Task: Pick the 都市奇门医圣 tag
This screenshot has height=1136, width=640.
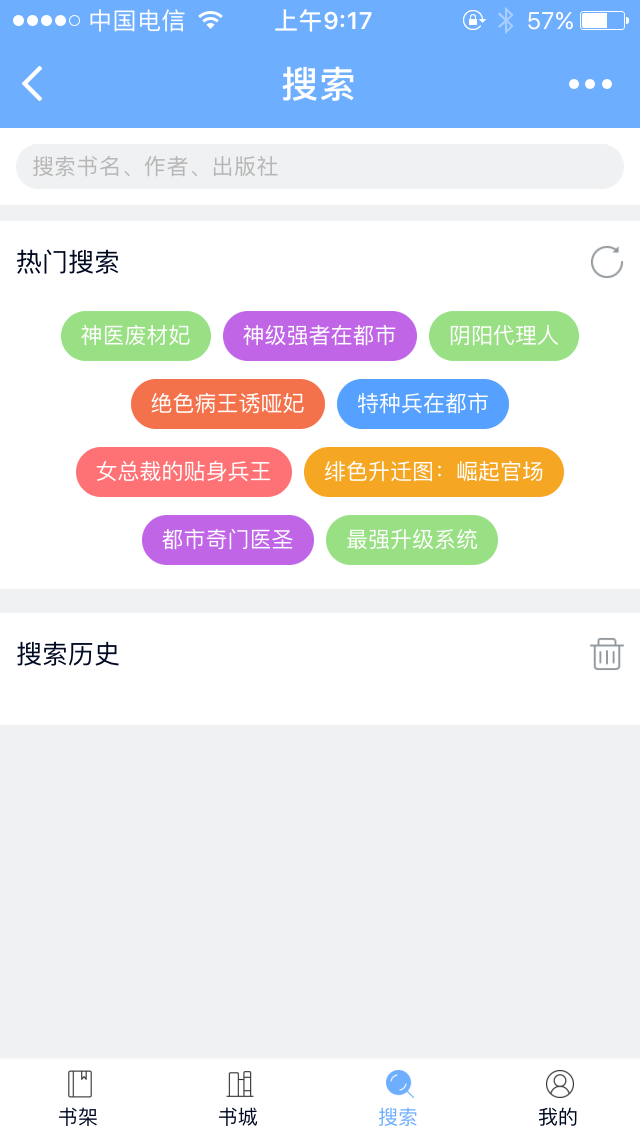Action: pos(228,540)
